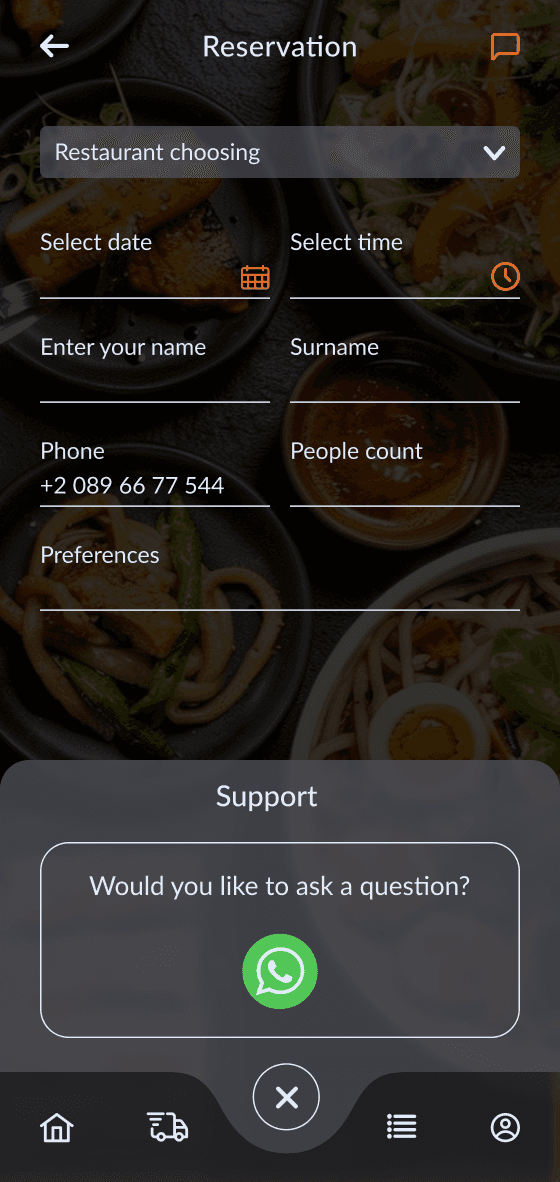
Task: Contact support via WhatsApp
Action: pos(280,971)
